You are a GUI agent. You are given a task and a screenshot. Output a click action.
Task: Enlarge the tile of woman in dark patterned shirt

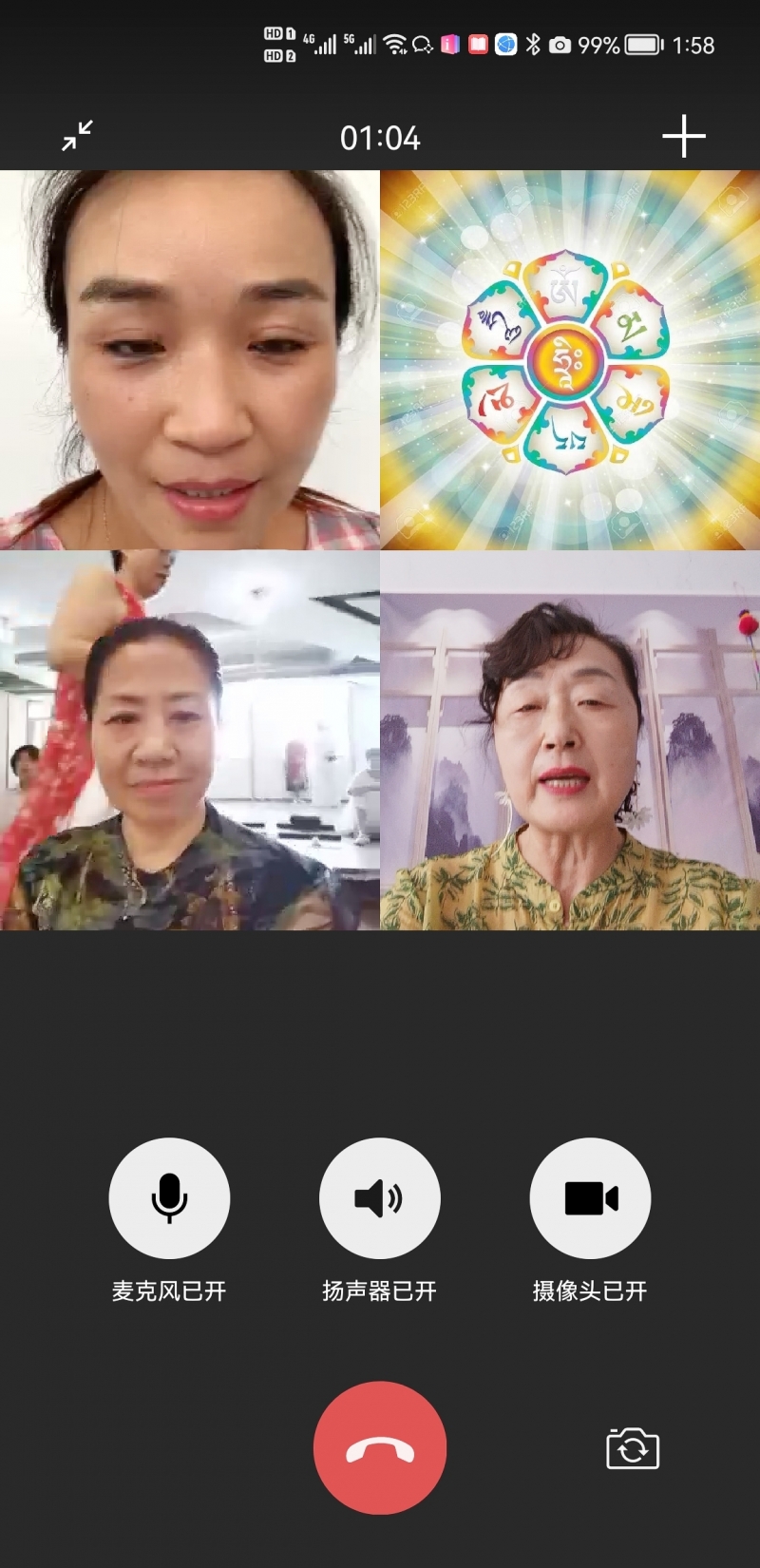190,740
